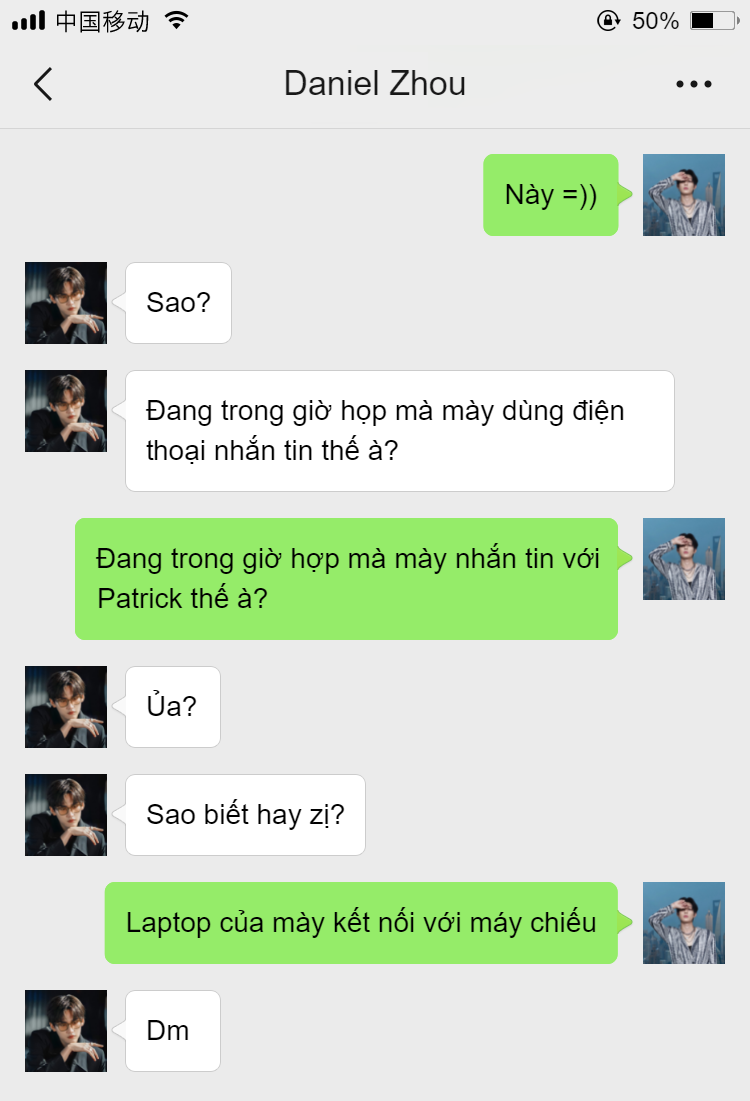Open the three-dot chat options menu

(x=694, y=85)
